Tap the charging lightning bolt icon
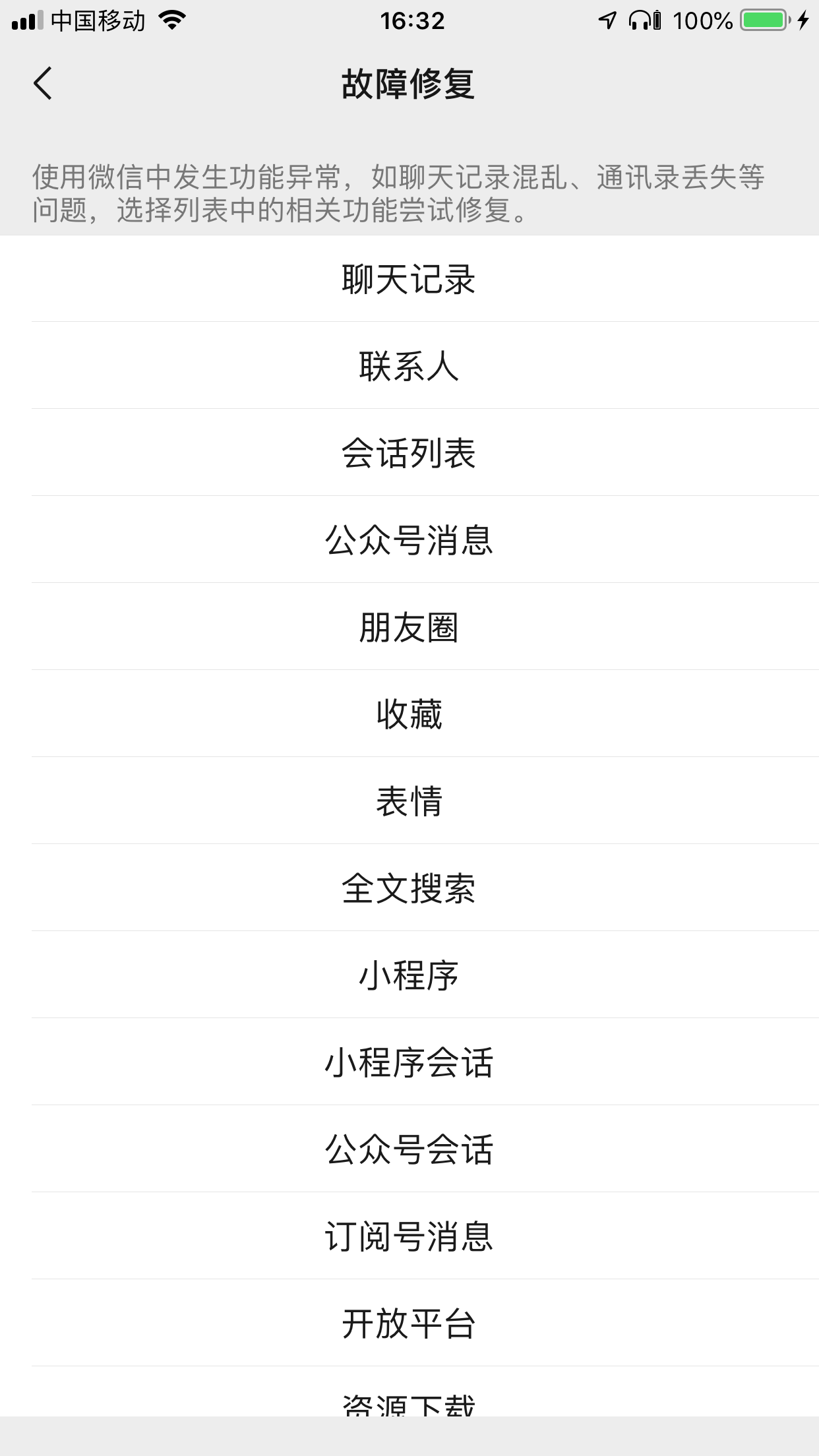Screen dimensions: 819x1456 [x=803, y=20]
